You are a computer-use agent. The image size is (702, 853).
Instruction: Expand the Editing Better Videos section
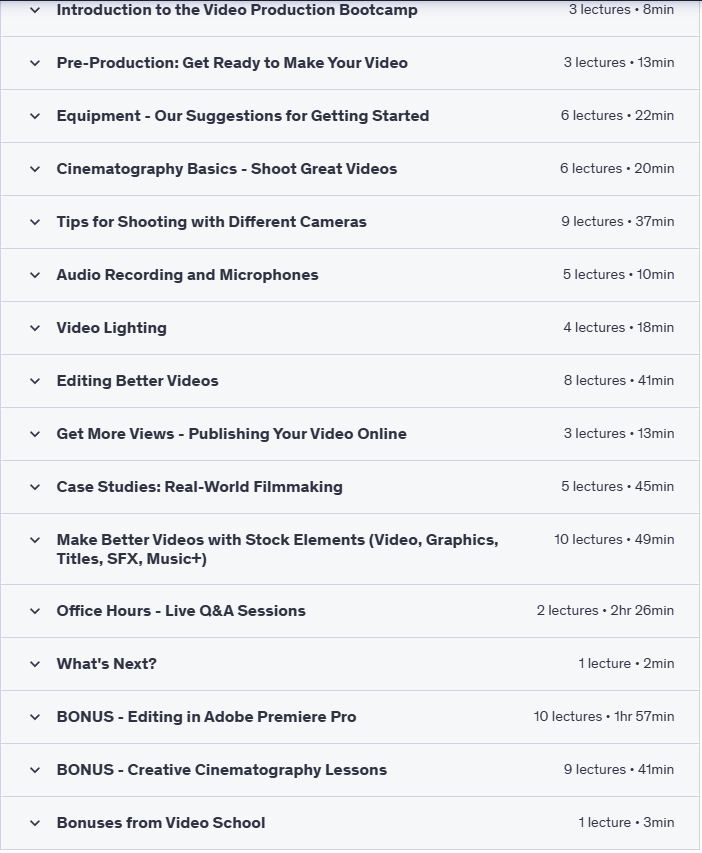(x=137, y=380)
